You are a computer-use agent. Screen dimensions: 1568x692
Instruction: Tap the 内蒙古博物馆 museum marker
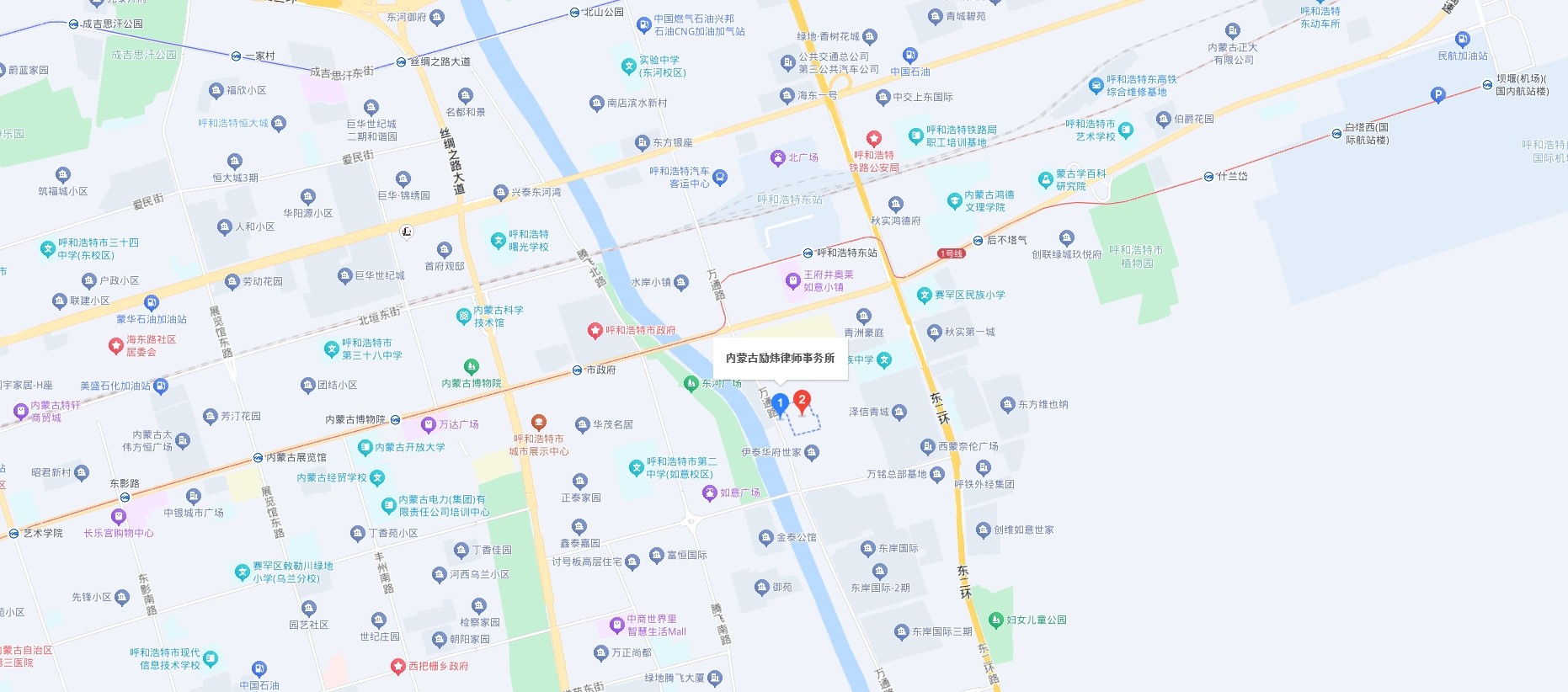[472, 367]
